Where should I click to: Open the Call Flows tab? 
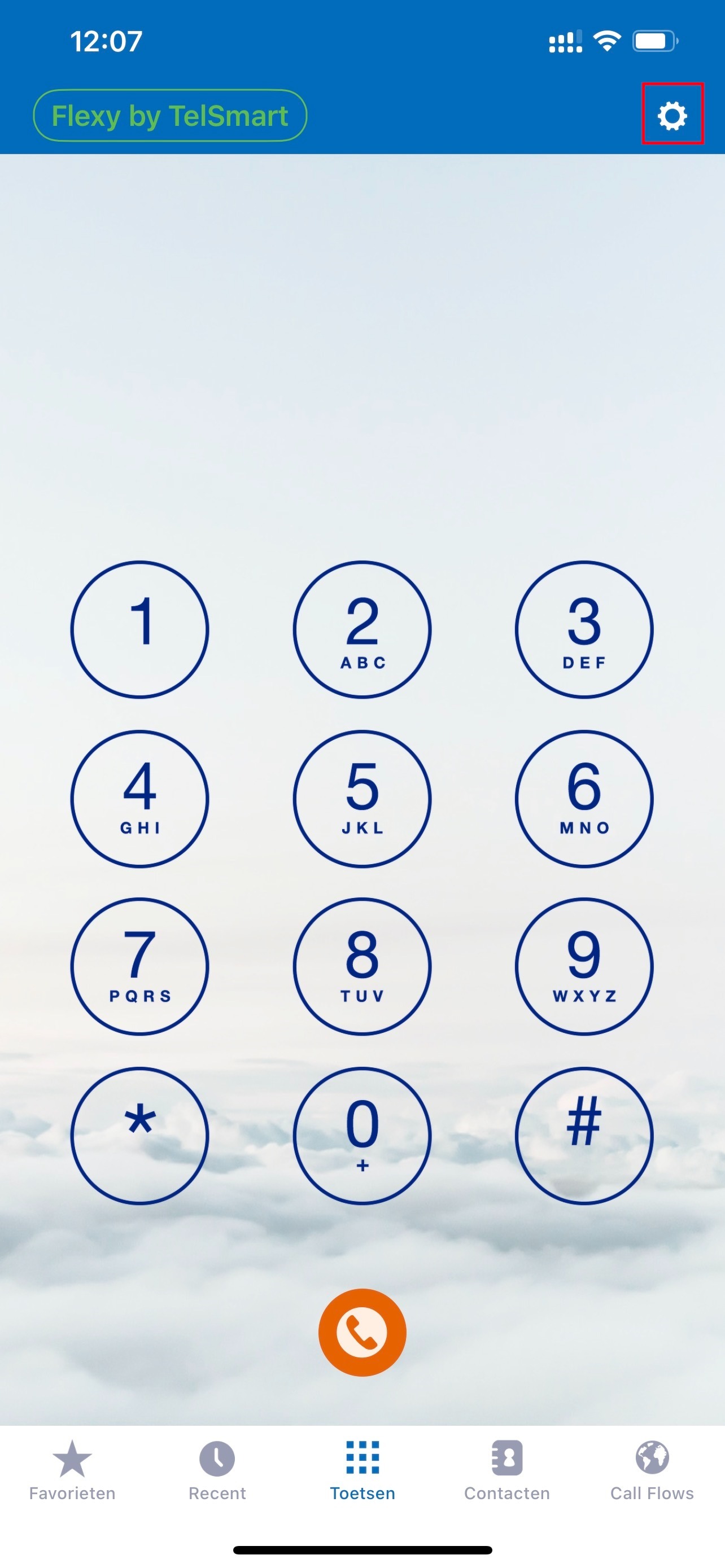[652, 1470]
